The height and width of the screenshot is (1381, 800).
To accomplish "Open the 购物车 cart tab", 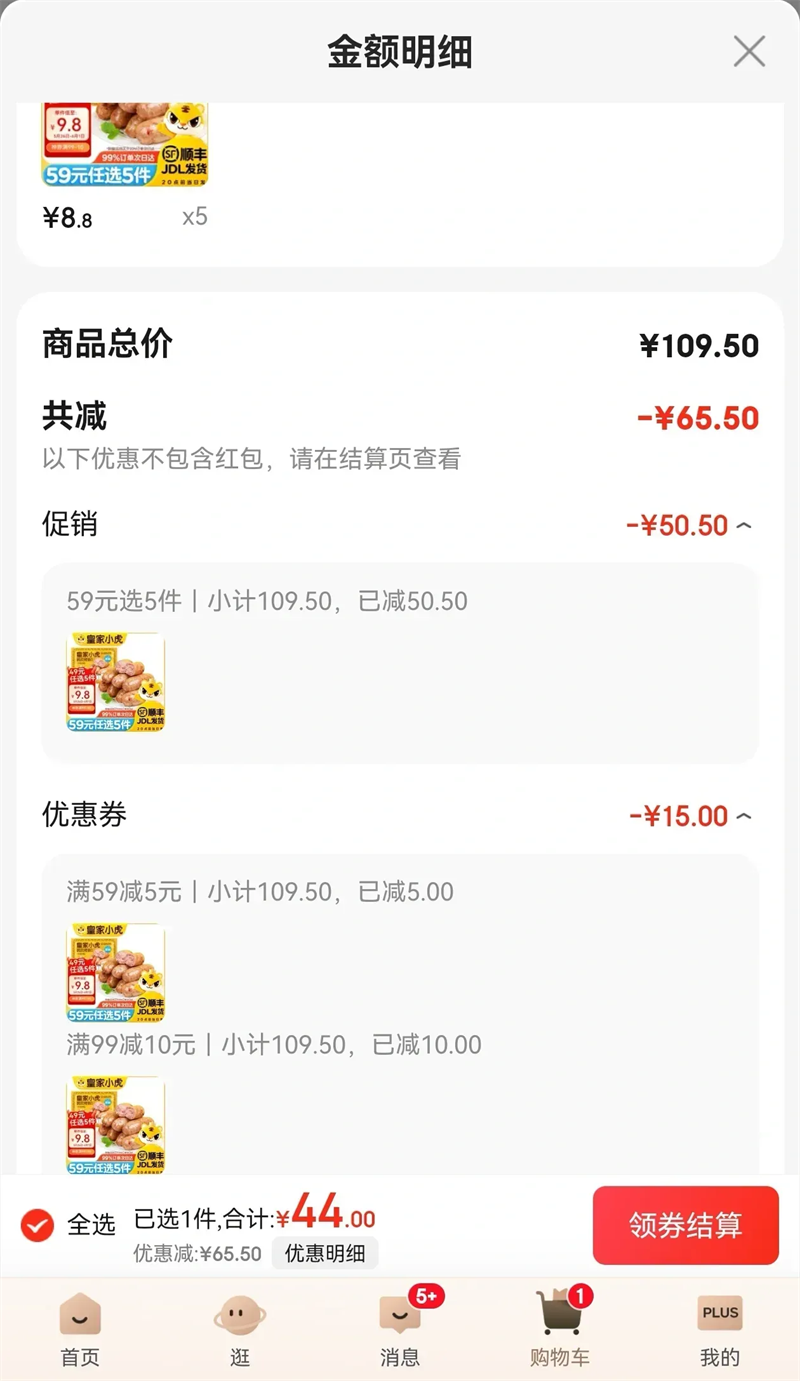I will [x=560, y=1330].
